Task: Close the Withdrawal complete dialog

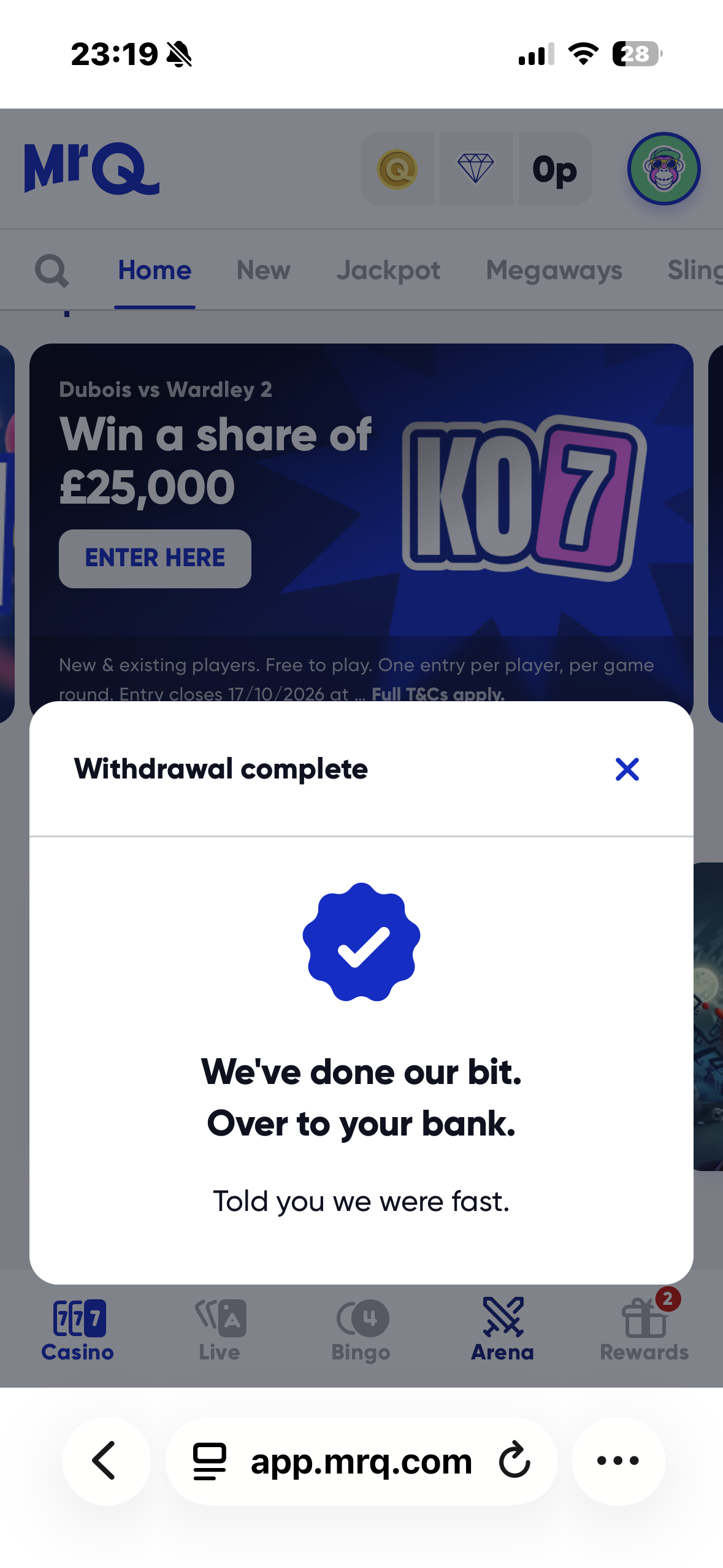Action: (x=627, y=769)
